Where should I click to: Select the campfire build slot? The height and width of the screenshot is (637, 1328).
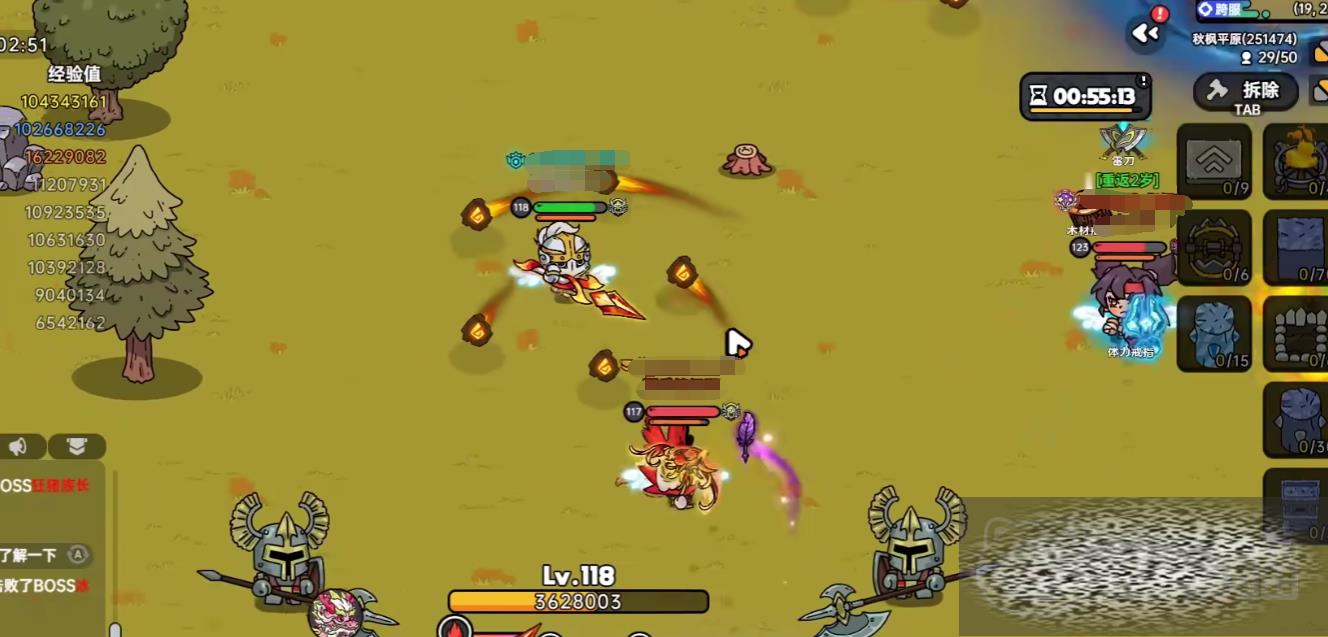pyautogui.click(x=1298, y=160)
